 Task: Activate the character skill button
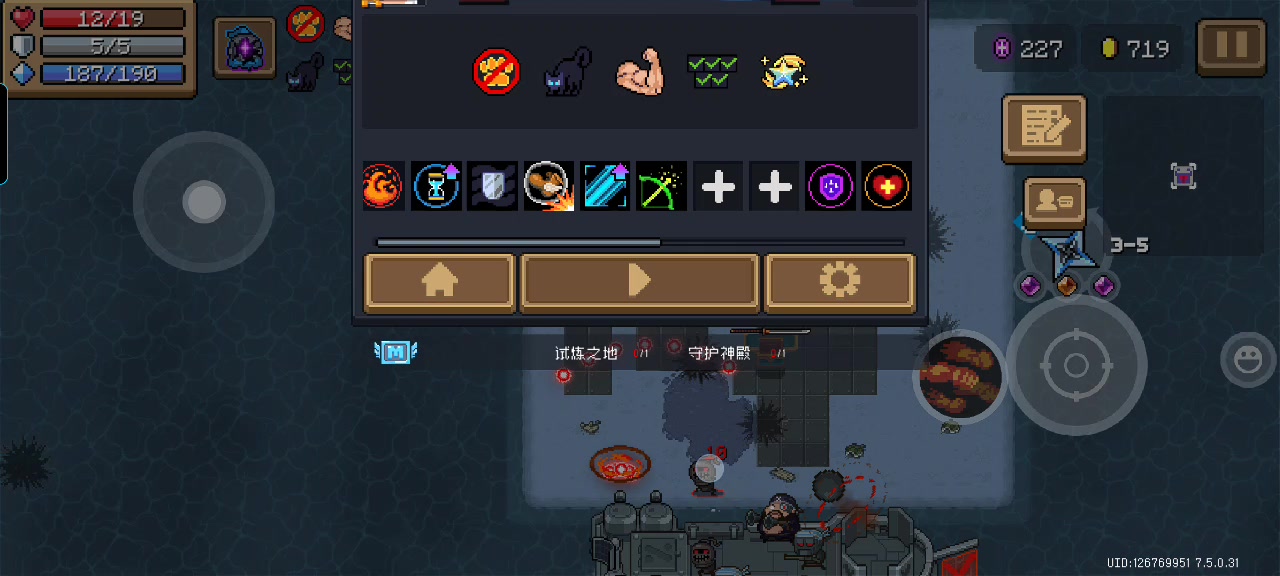tap(961, 376)
